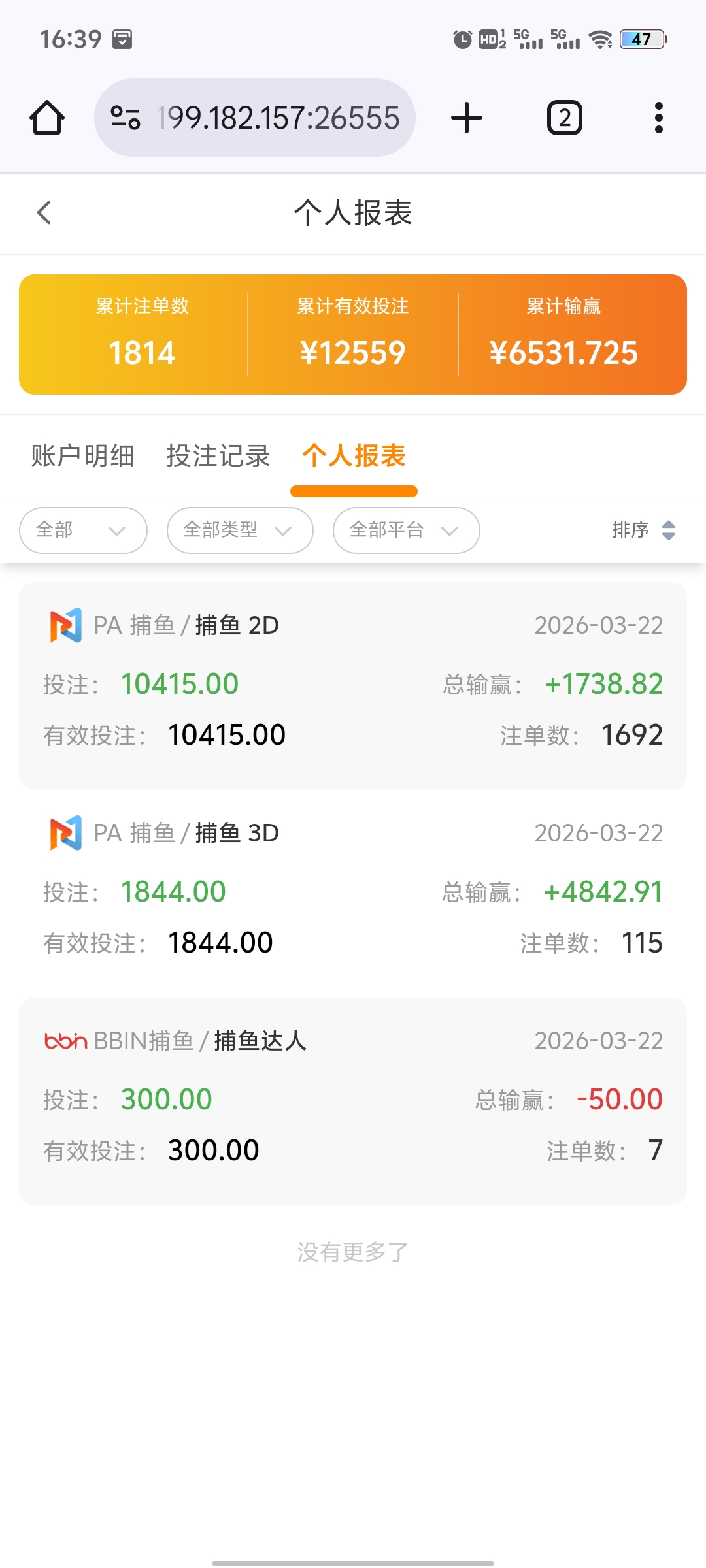Image resolution: width=706 pixels, height=1568 pixels.
Task: Open the PA 捕鱼 3D report card
Action: point(353,893)
